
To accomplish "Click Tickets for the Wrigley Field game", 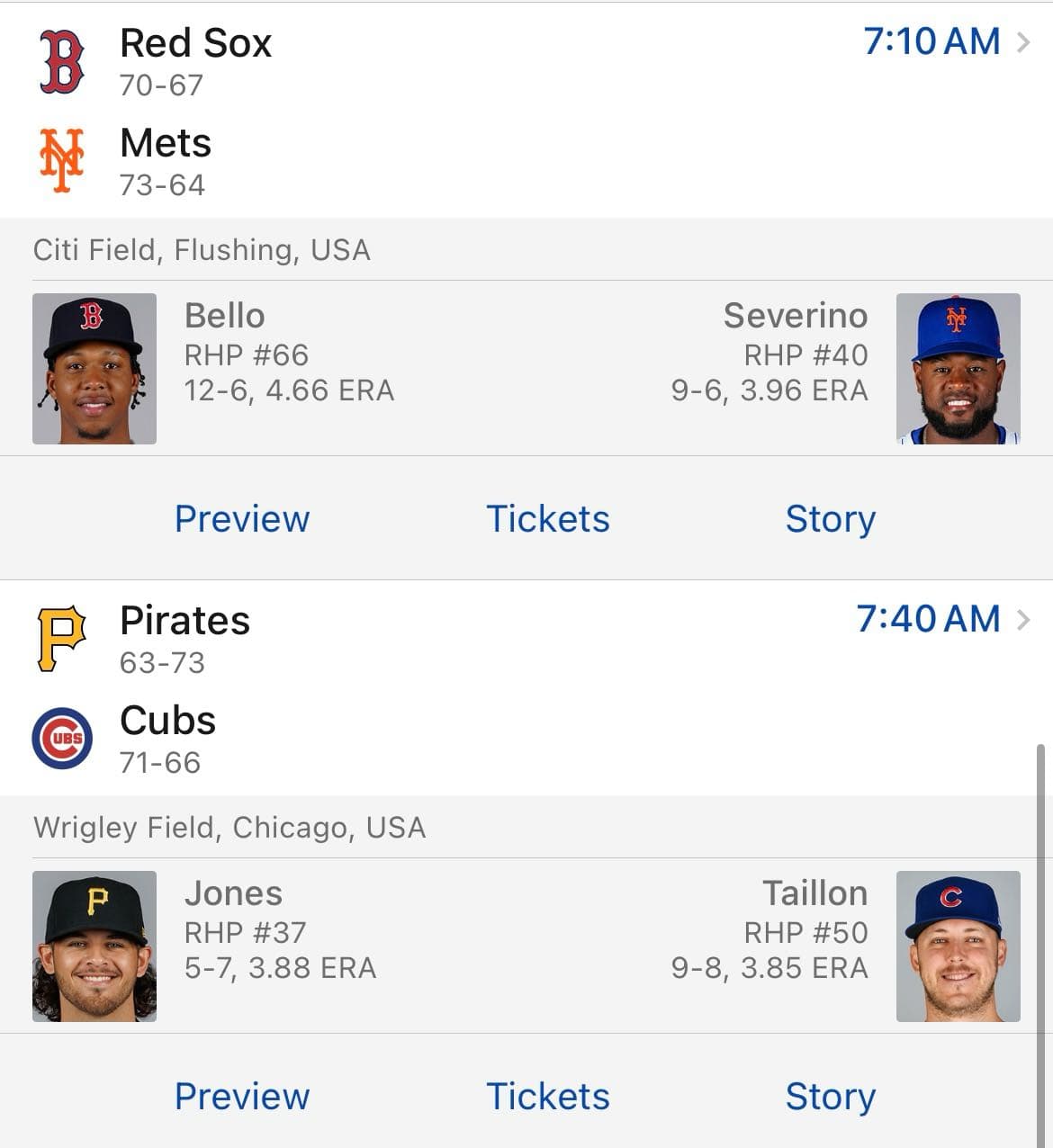I will [x=548, y=1097].
